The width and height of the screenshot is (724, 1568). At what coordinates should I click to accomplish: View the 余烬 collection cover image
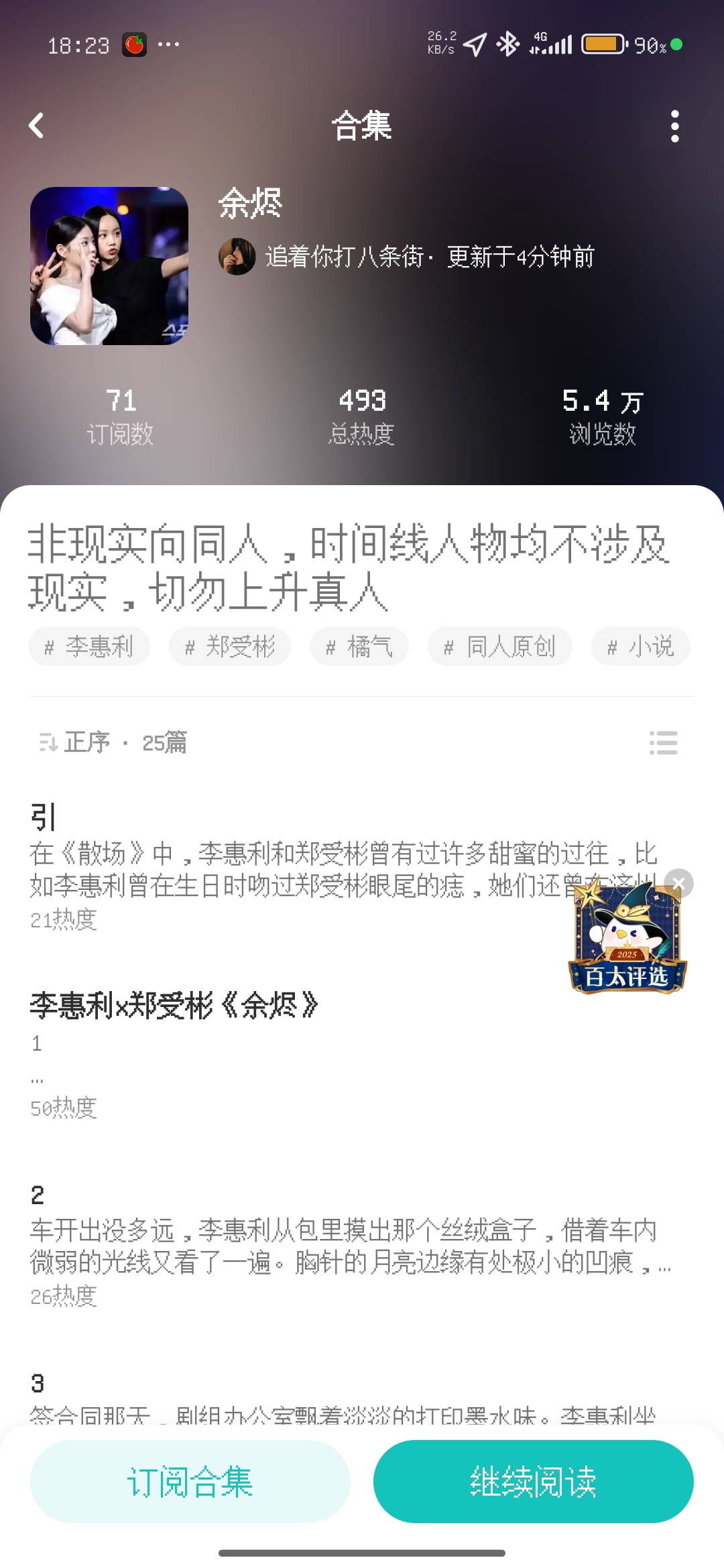click(x=109, y=266)
